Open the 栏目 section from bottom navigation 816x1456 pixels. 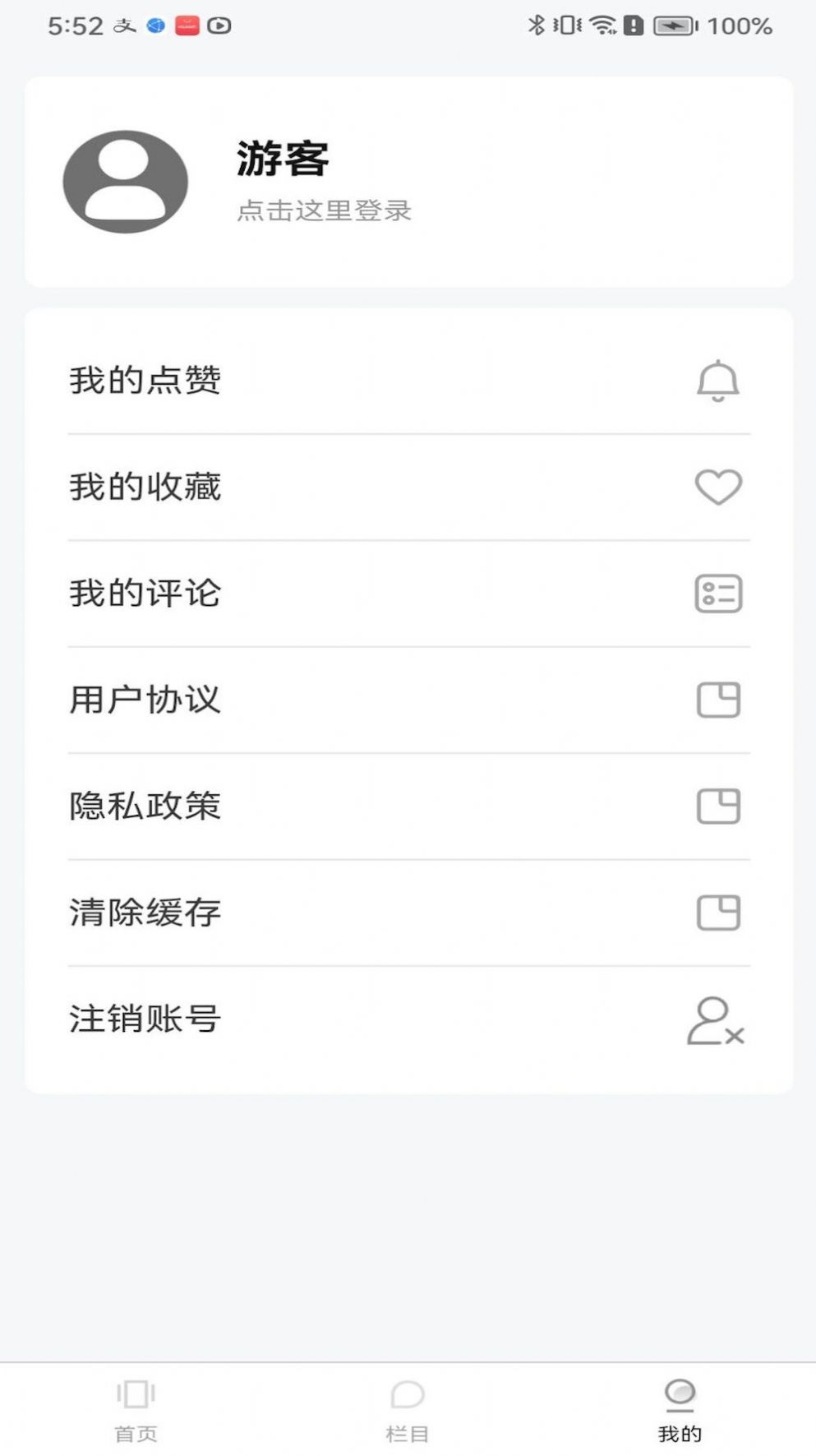point(408,1406)
